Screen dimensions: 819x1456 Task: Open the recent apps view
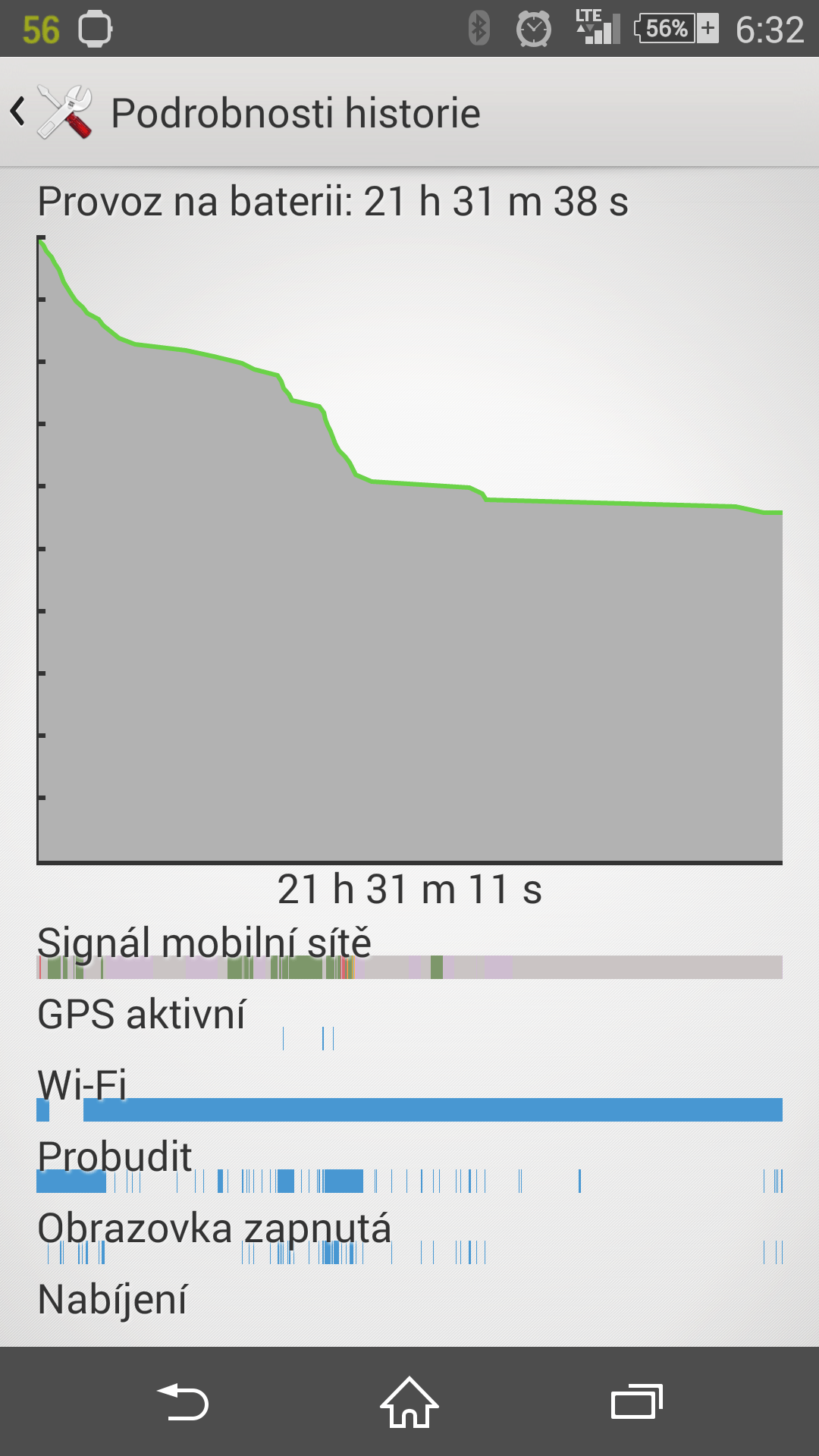(637, 1402)
